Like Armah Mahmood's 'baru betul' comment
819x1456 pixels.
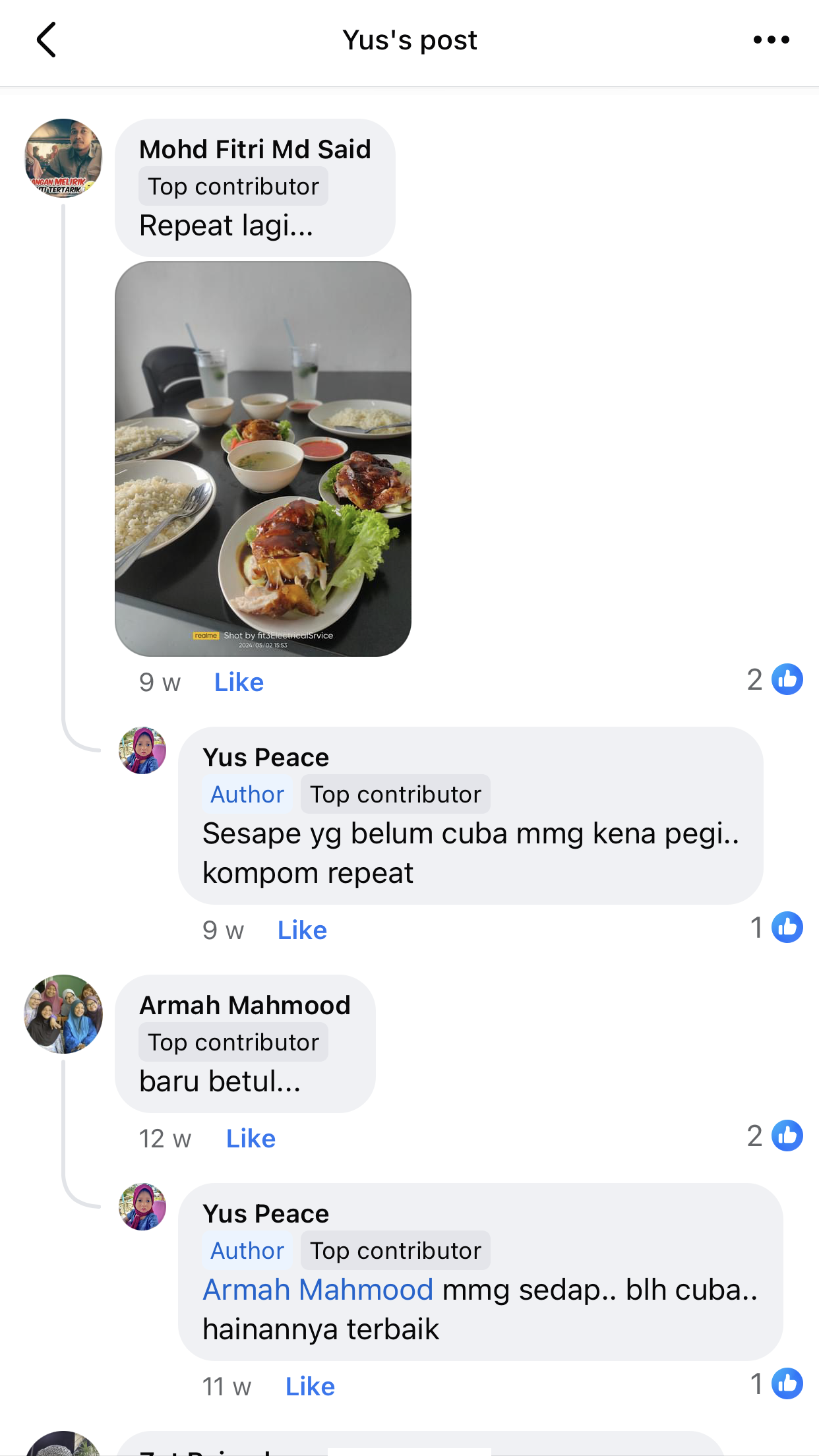[251, 1138]
